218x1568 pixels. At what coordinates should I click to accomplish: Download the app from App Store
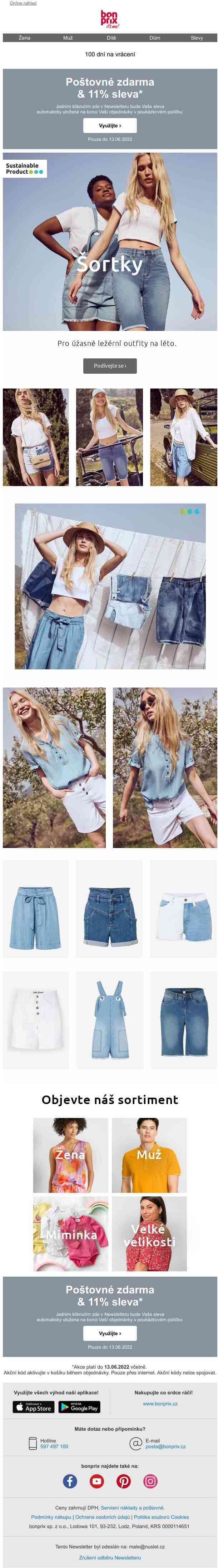pos(34,1407)
